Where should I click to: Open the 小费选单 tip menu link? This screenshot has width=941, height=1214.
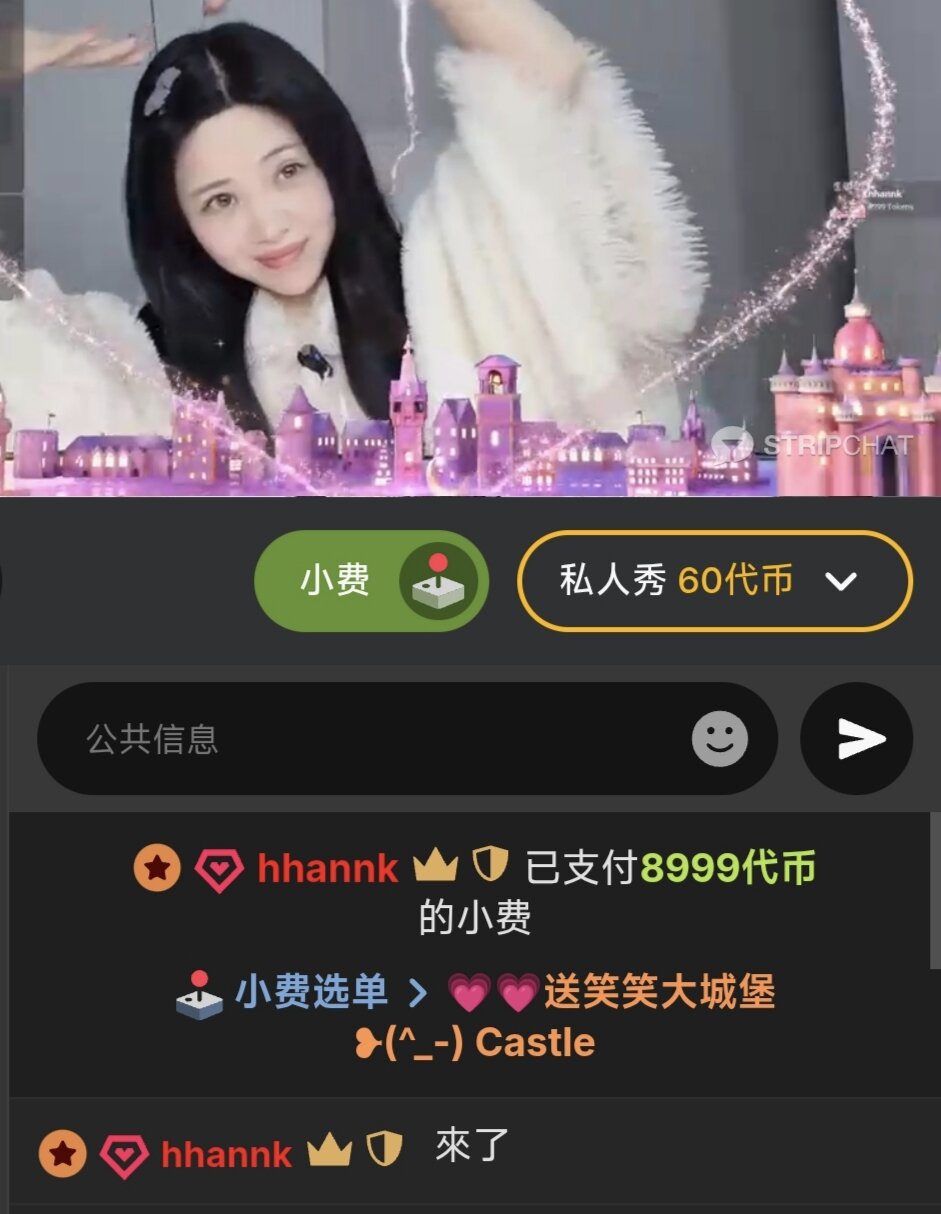tap(311, 992)
